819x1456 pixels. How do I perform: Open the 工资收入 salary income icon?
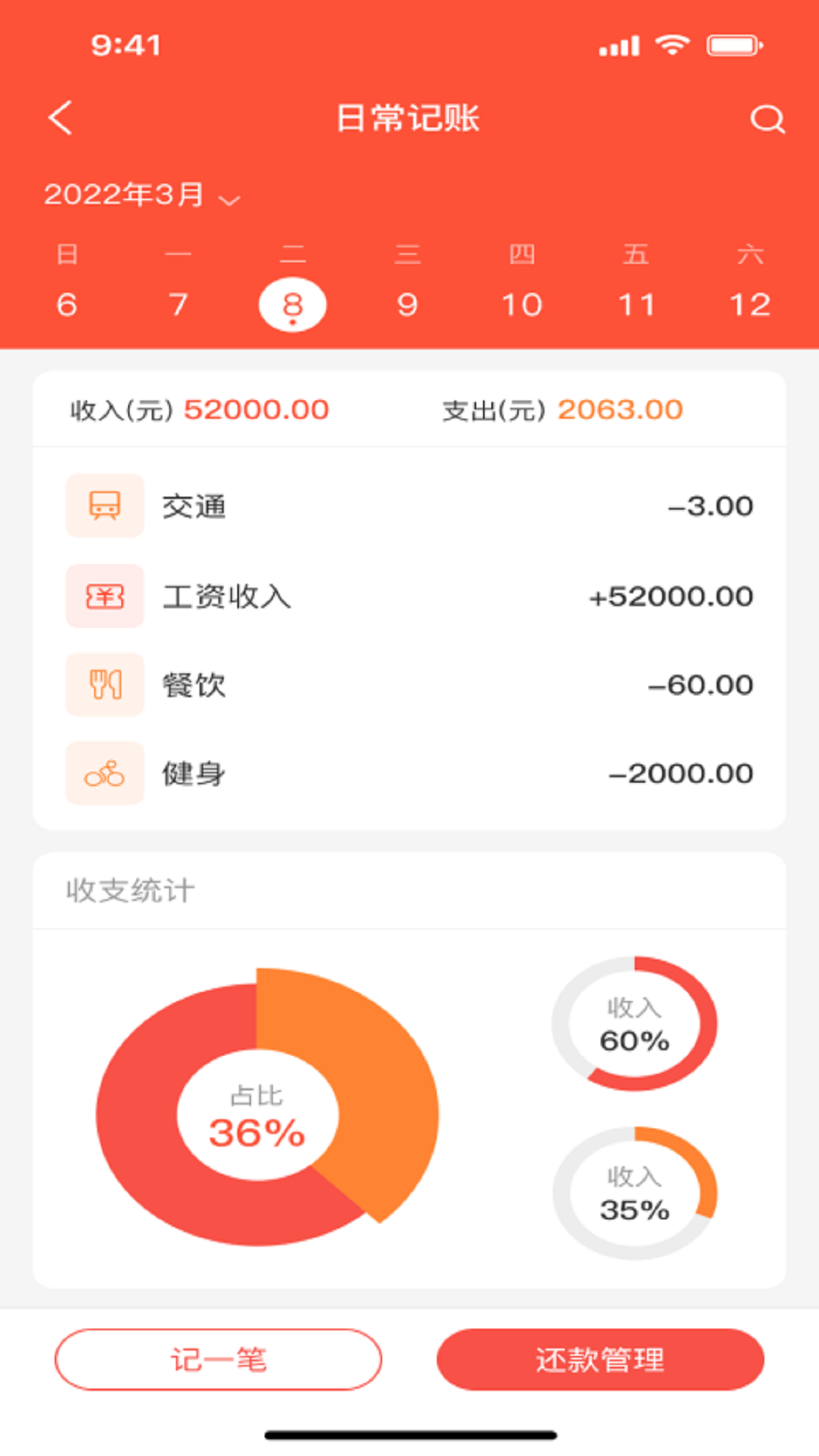105,596
